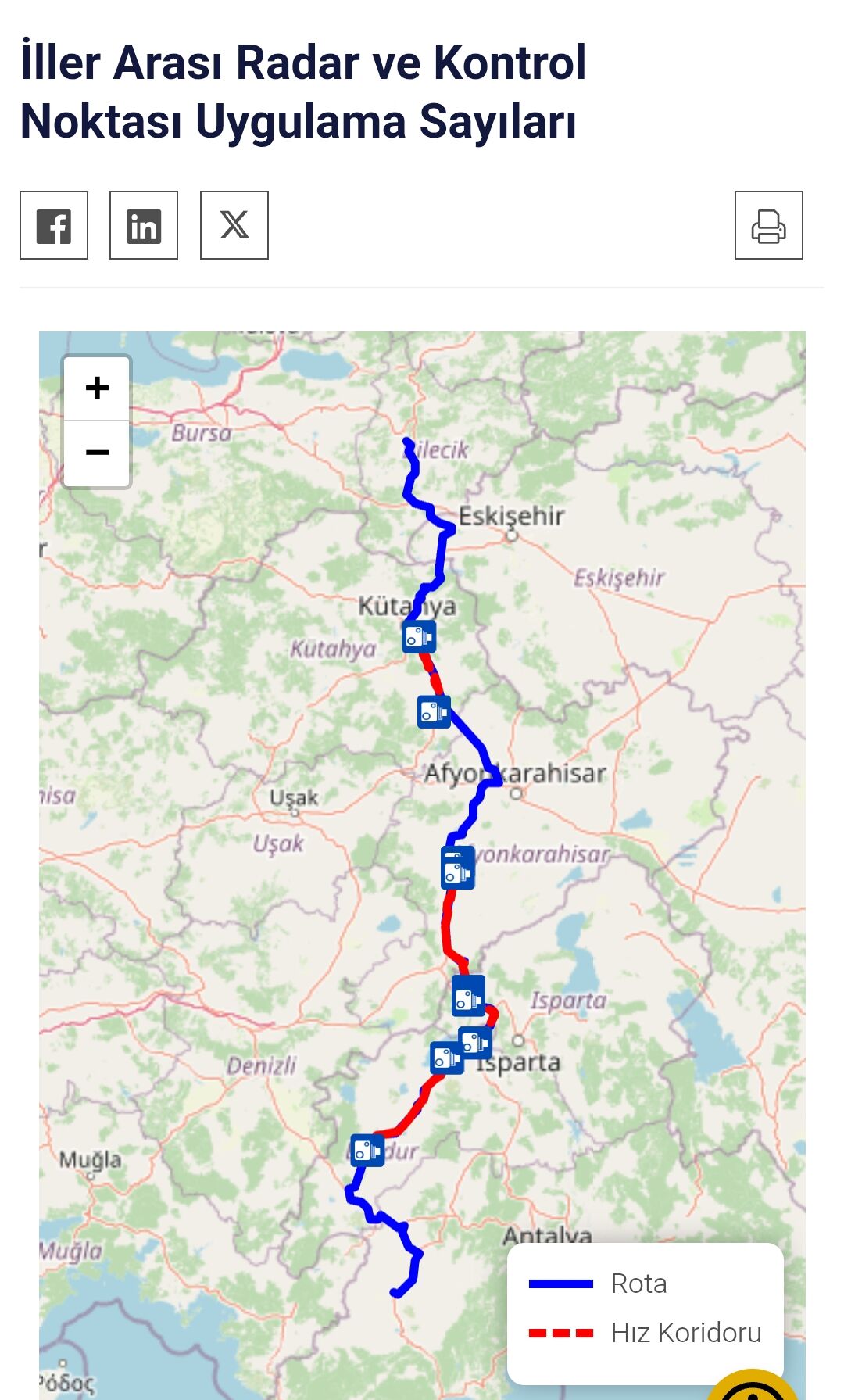Share the page on X
844x1400 pixels.
[x=234, y=226]
